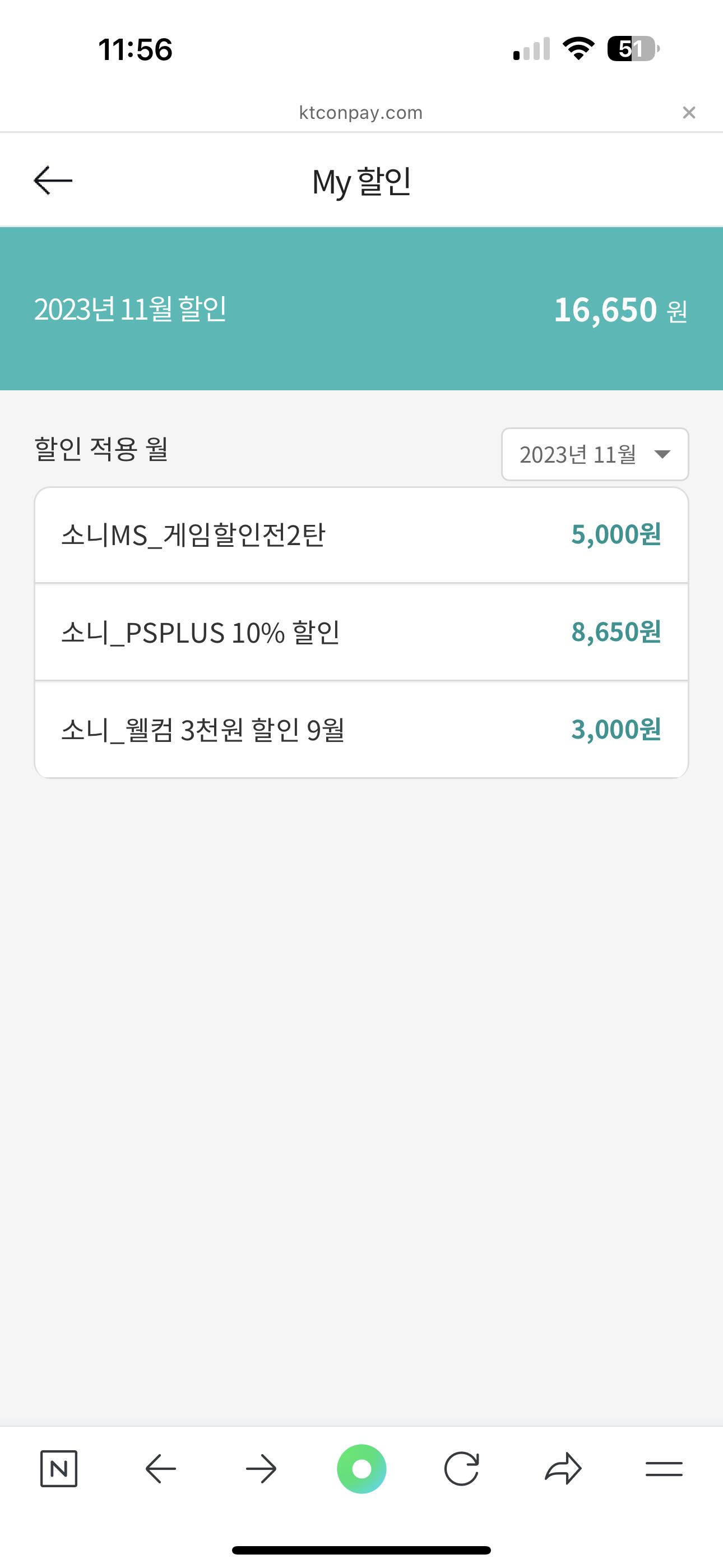The height and width of the screenshot is (1568, 723).
Task: Tap the green circle button in the toolbar
Action: click(361, 1469)
